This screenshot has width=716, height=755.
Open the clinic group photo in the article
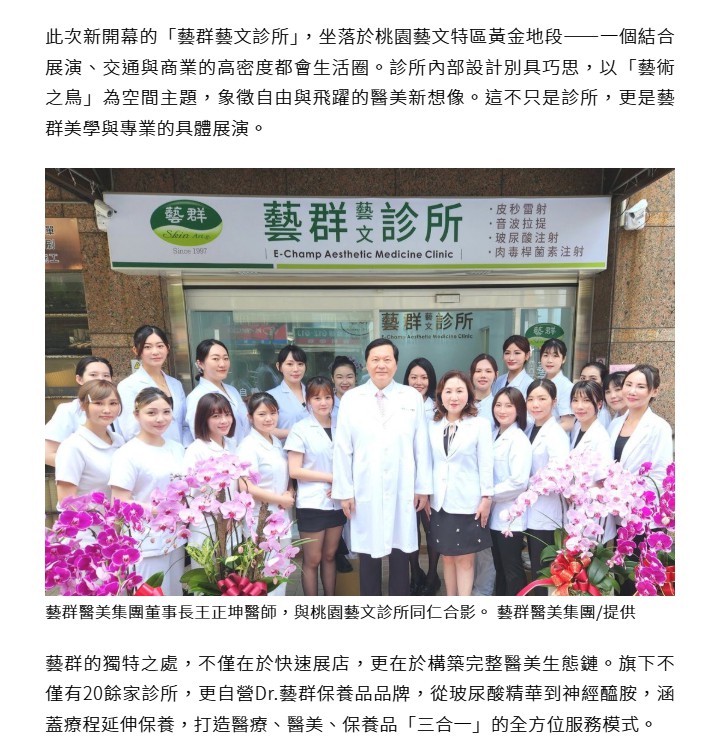coord(359,382)
